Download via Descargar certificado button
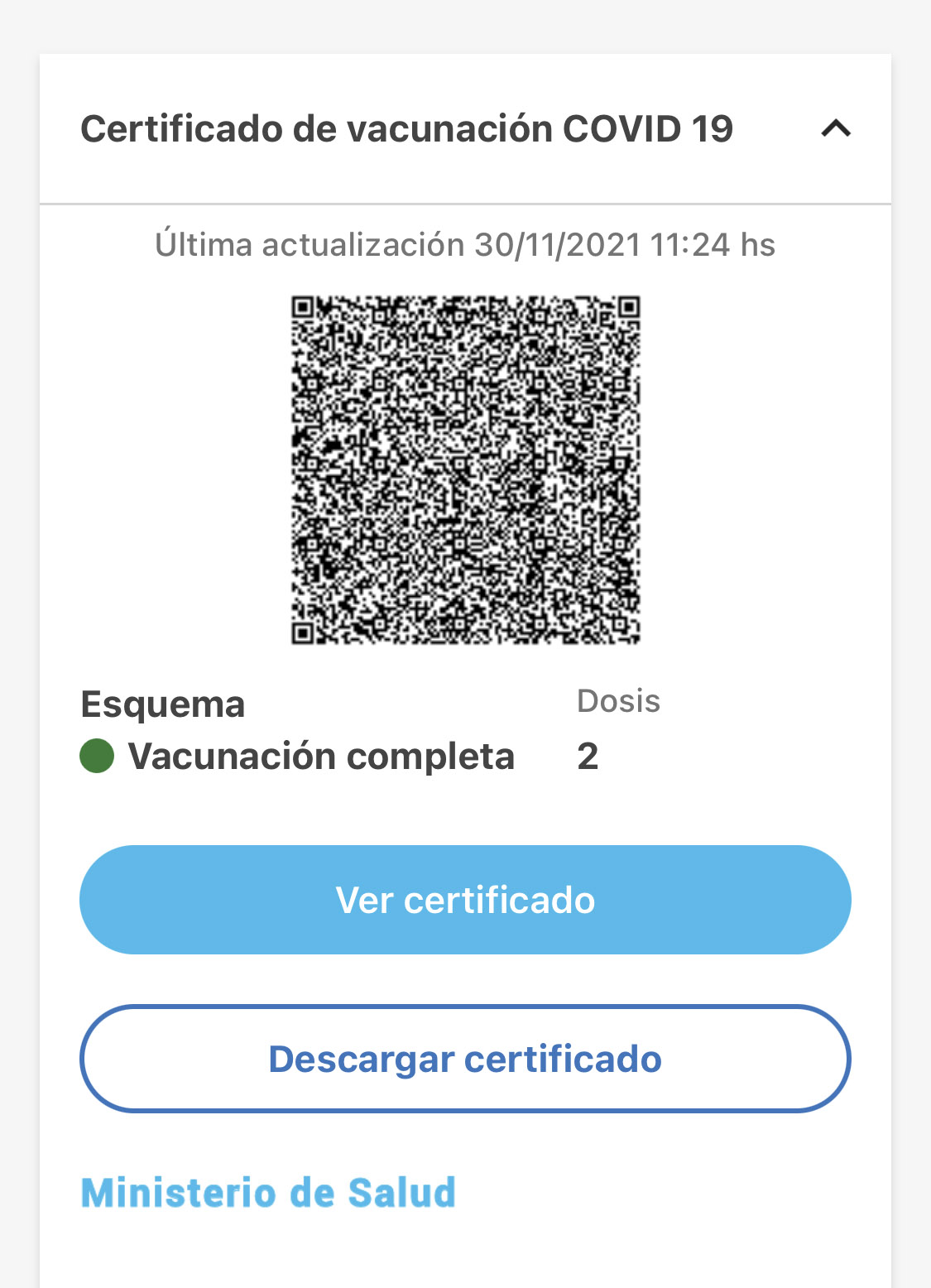This screenshot has height=1288, width=931. pyautogui.click(x=465, y=1059)
